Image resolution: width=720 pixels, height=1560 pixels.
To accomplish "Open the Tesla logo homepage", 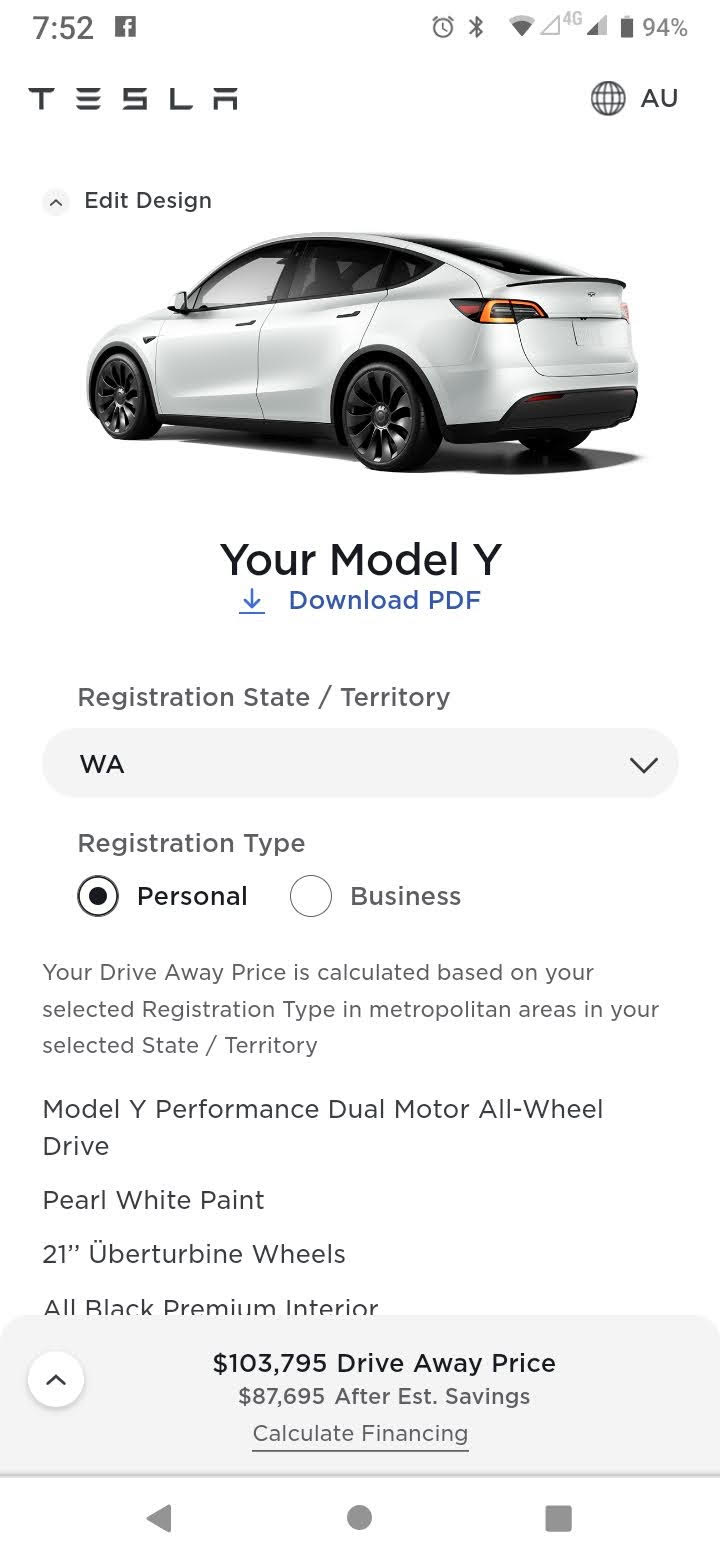I will [x=133, y=97].
